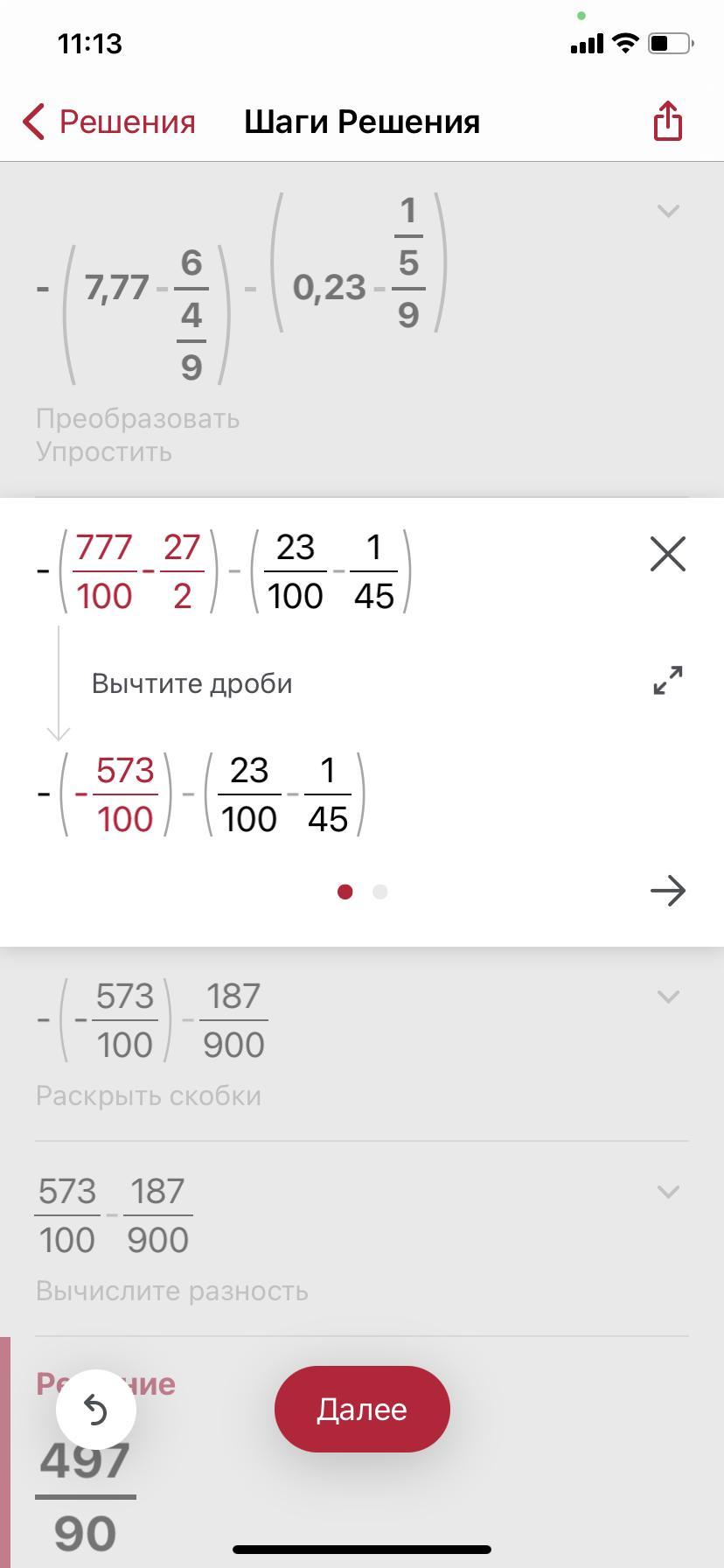Open the sub-step in full screen
724x1568 pixels.
tap(668, 680)
